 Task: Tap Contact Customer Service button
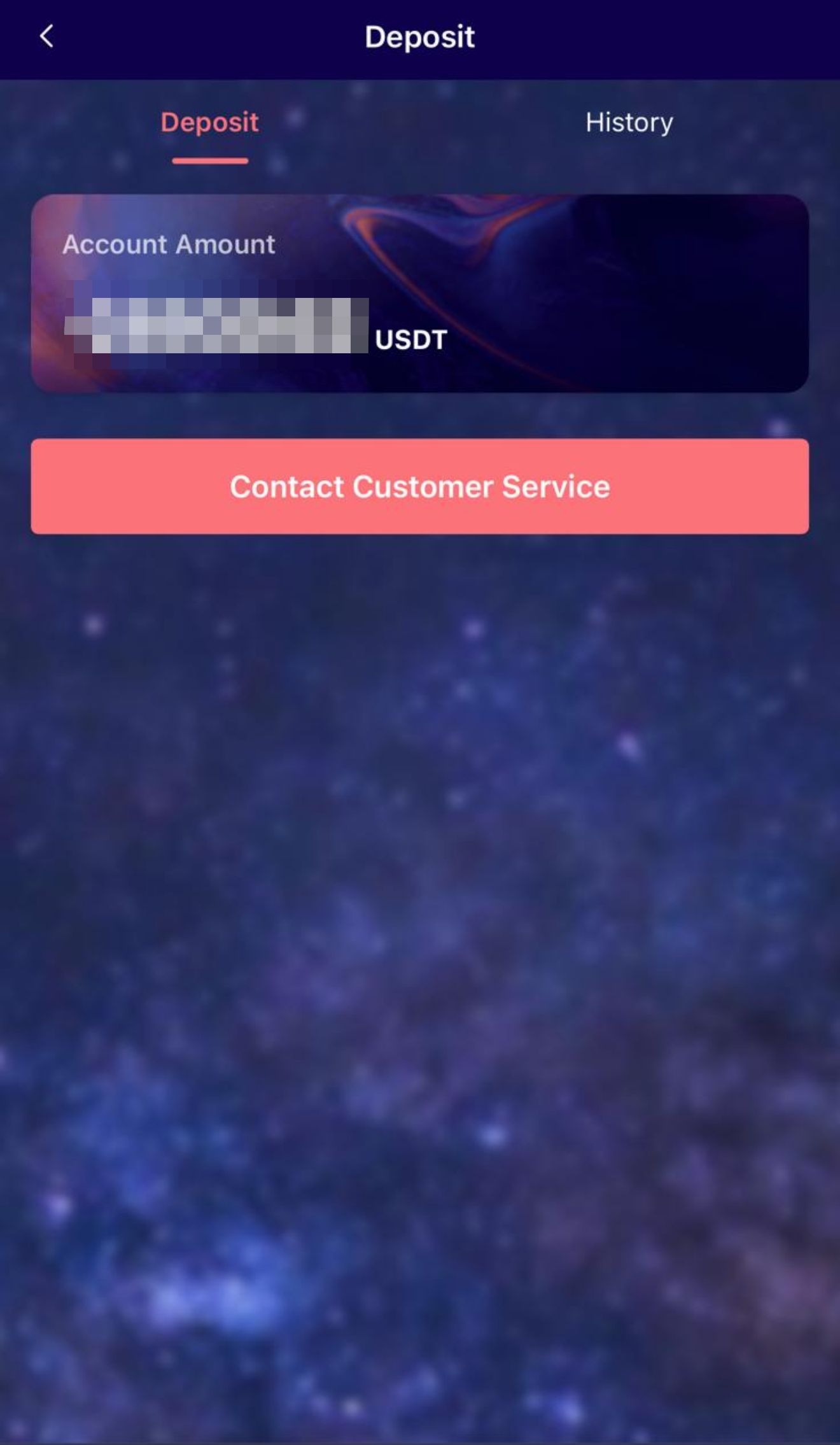(x=420, y=486)
